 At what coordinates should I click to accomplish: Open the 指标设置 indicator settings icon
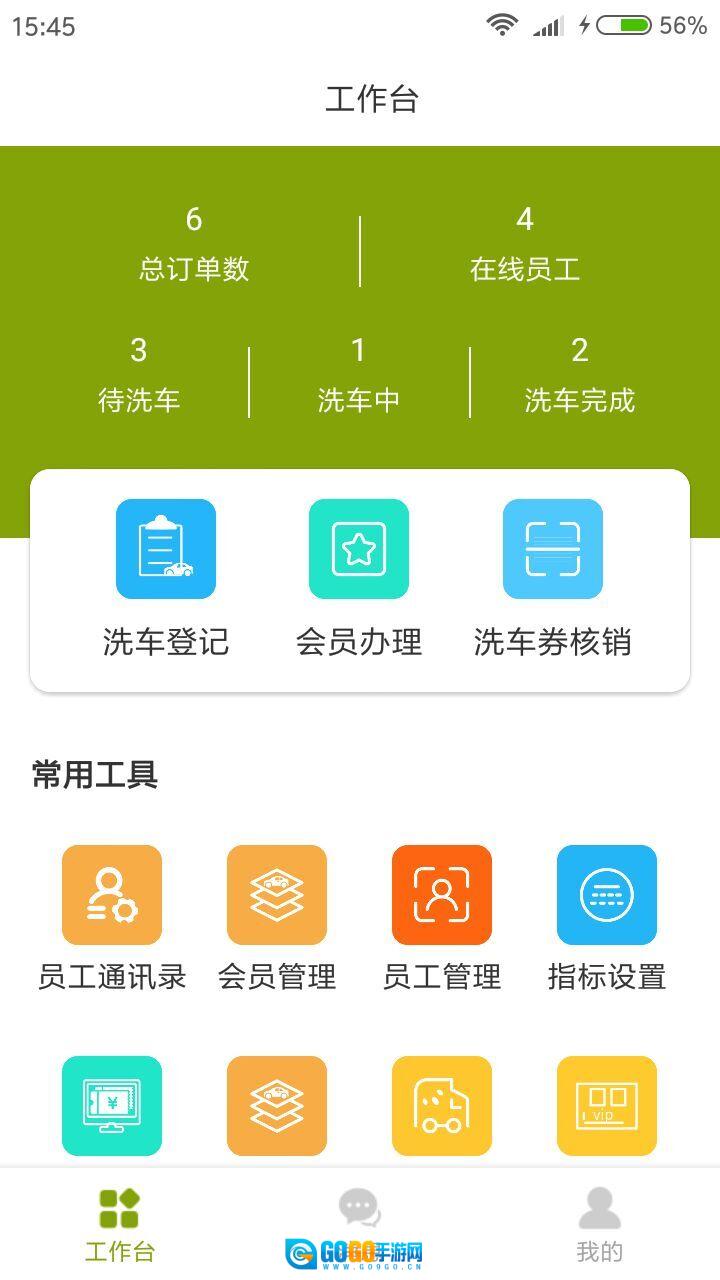pyautogui.click(x=606, y=894)
